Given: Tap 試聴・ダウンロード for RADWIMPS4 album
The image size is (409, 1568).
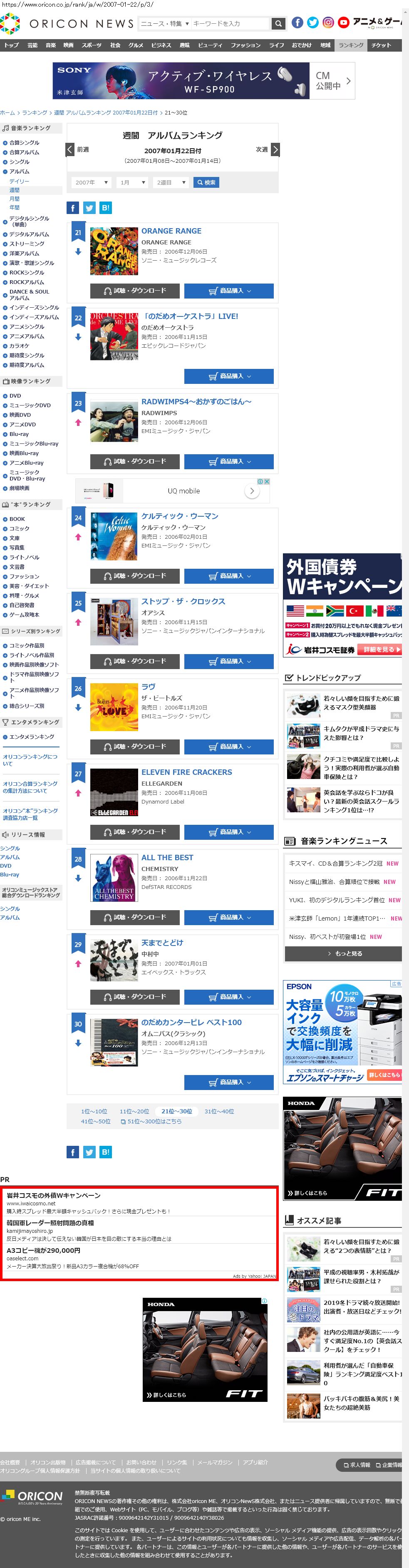Looking at the screenshot, I should pos(134,461).
